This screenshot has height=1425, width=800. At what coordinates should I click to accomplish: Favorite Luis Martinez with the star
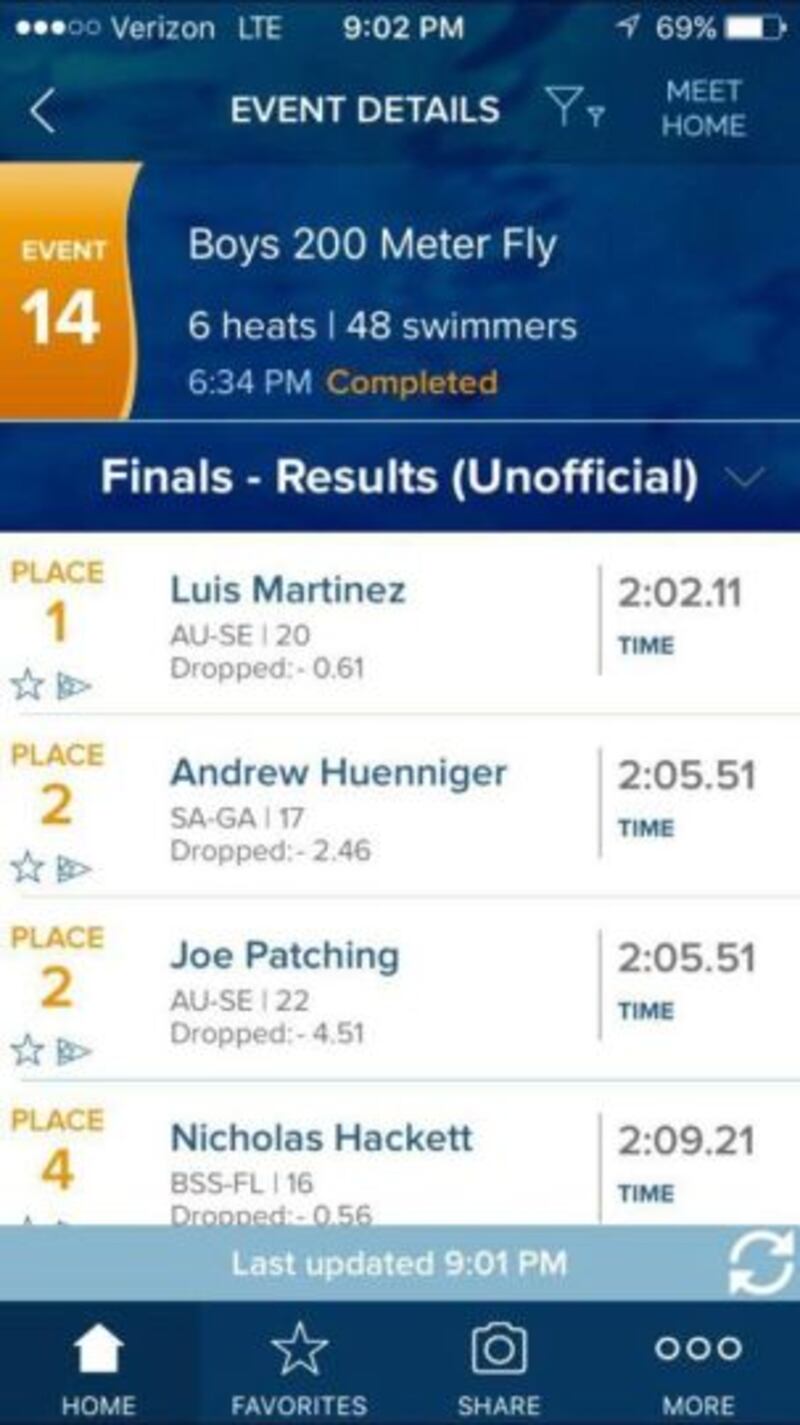(x=27, y=686)
